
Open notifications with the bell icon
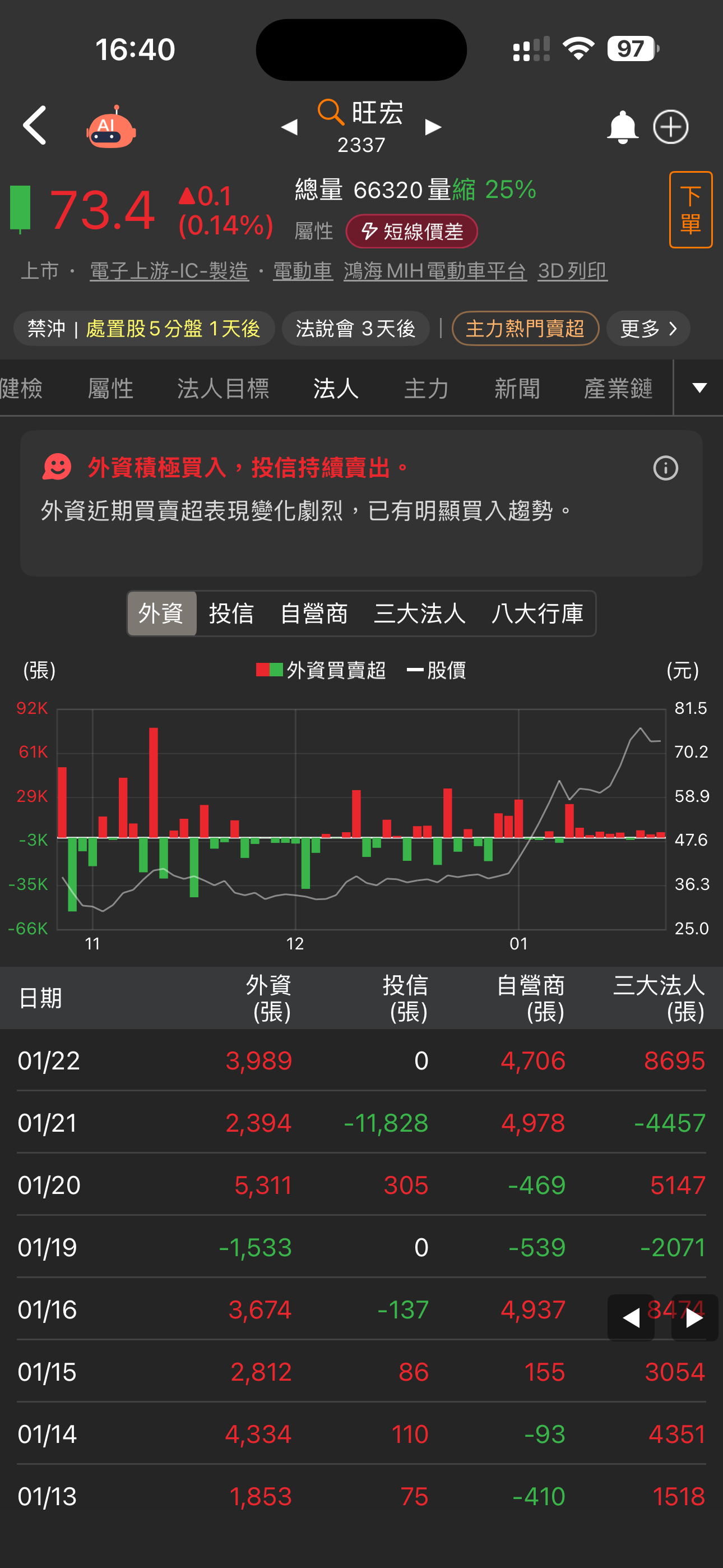pyautogui.click(x=623, y=126)
